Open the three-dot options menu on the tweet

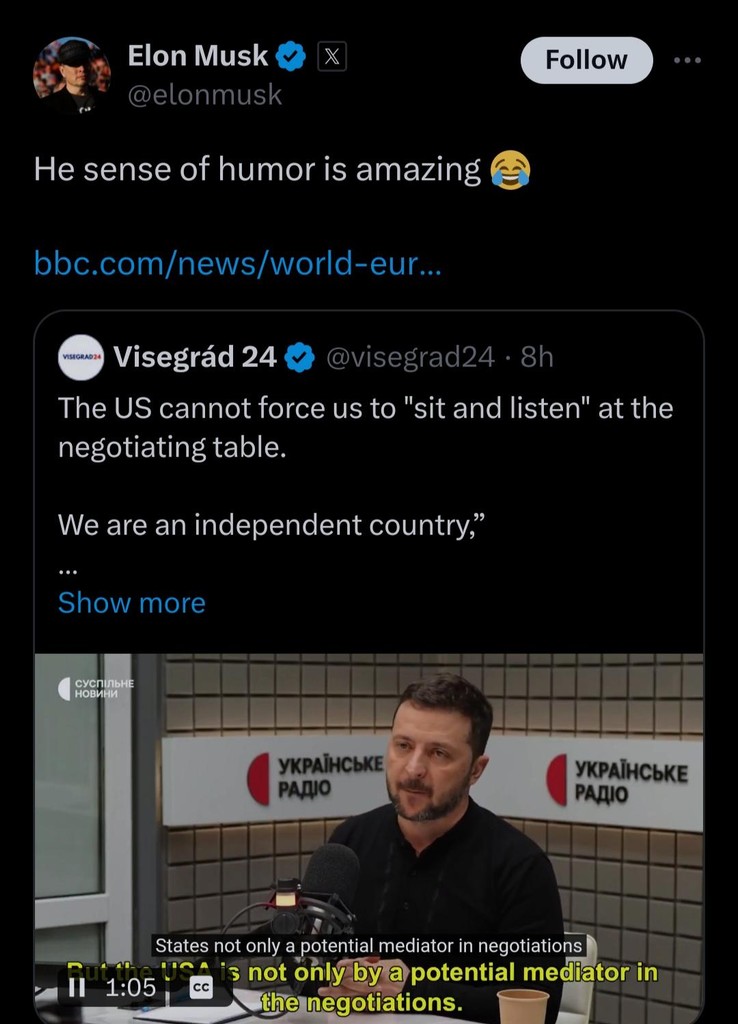pyautogui.click(x=688, y=60)
